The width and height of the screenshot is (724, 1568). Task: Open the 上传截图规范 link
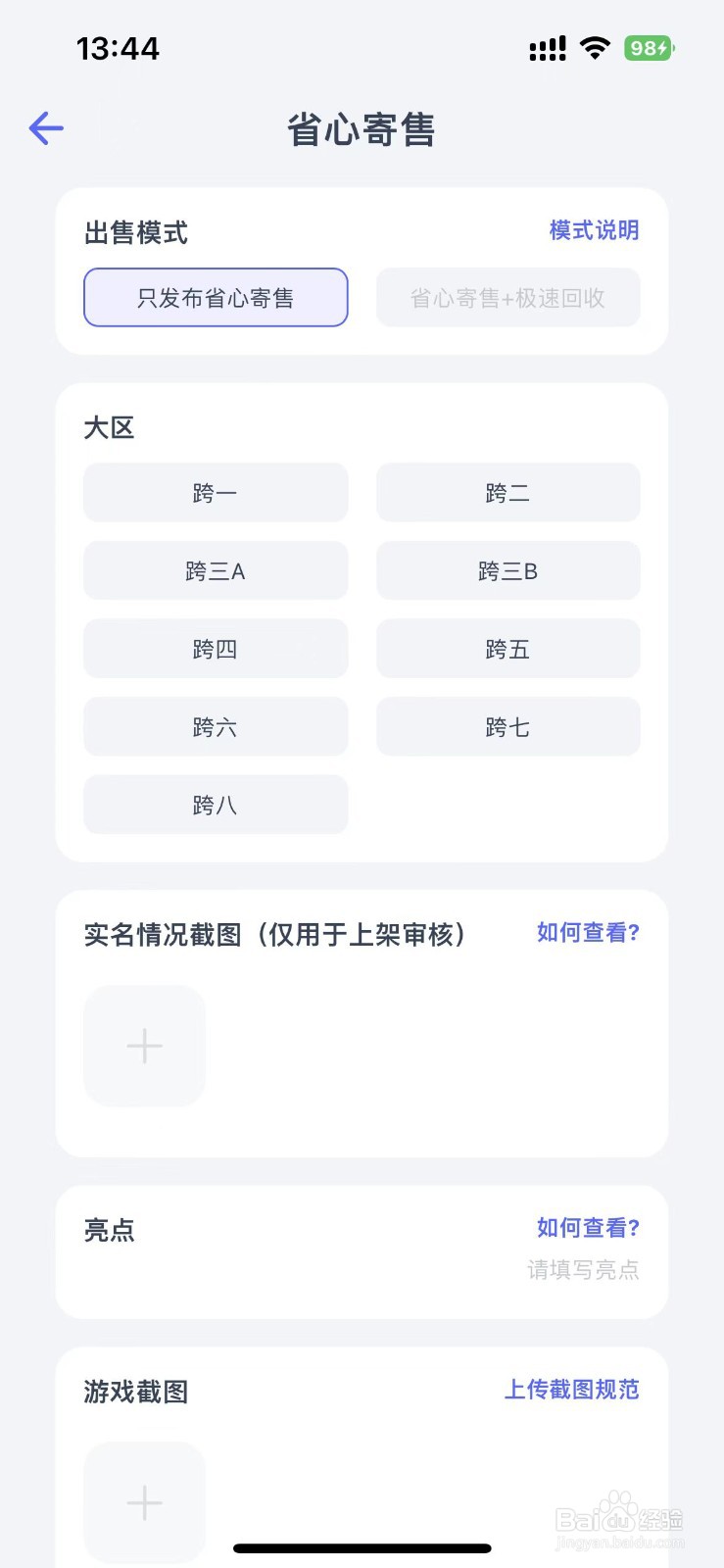[x=571, y=1390]
